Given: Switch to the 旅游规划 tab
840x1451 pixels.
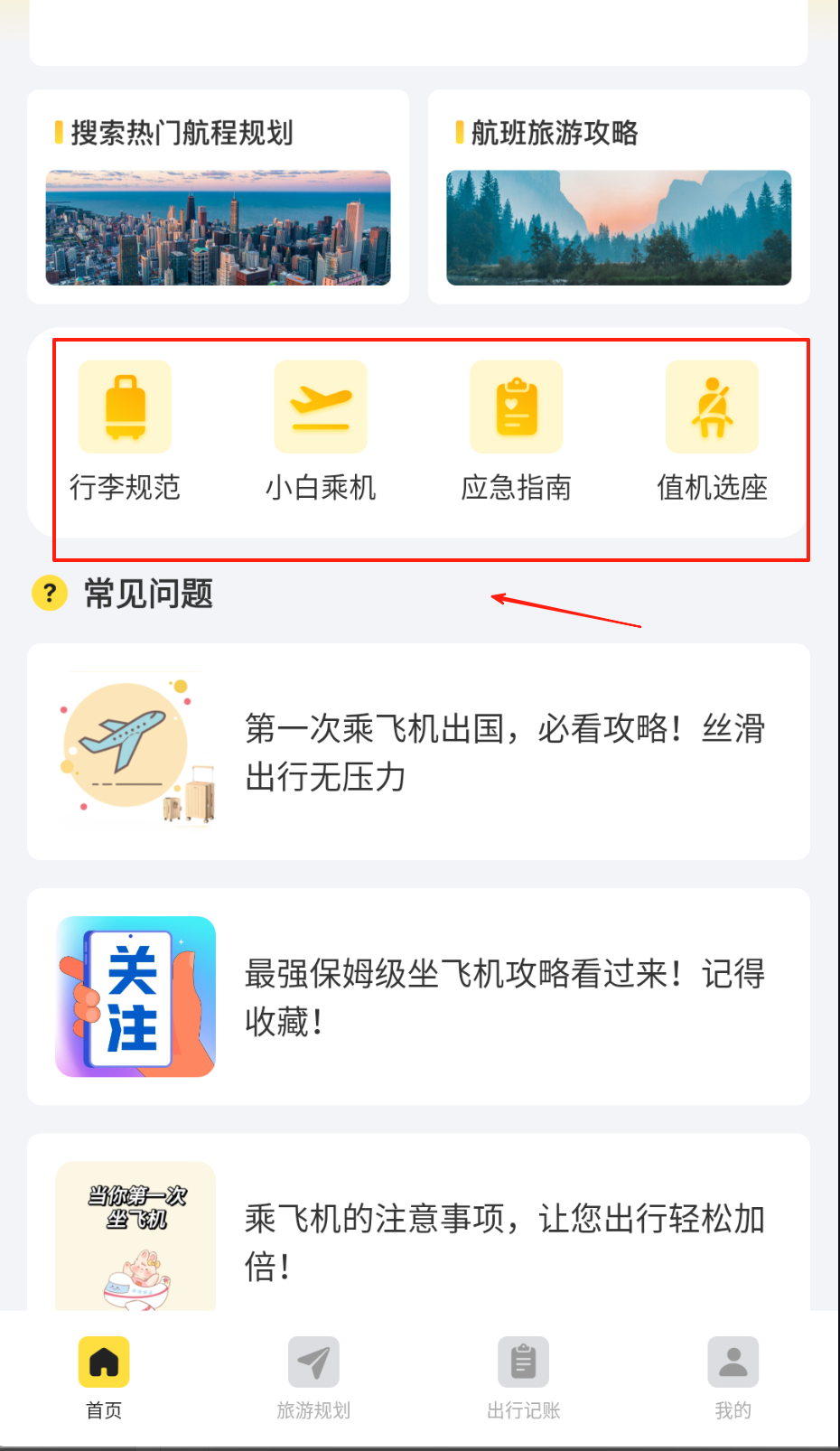Looking at the screenshot, I should coord(313,1377).
